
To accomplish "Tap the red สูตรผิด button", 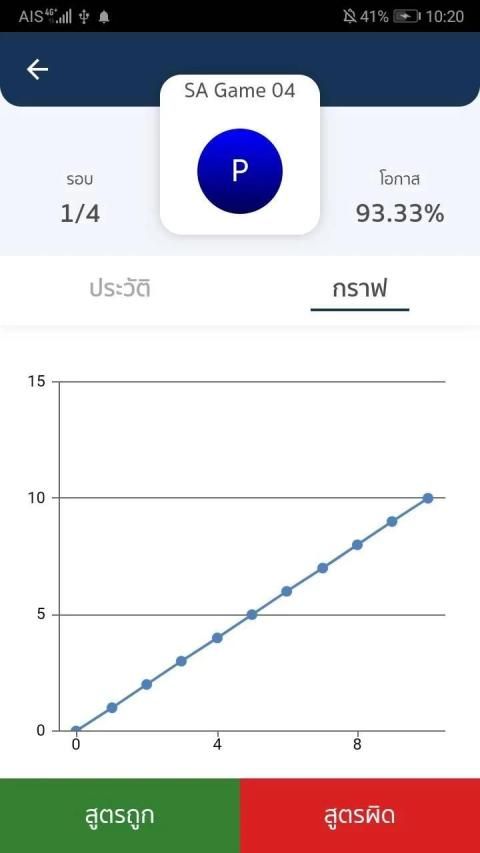I will (x=360, y=815).
